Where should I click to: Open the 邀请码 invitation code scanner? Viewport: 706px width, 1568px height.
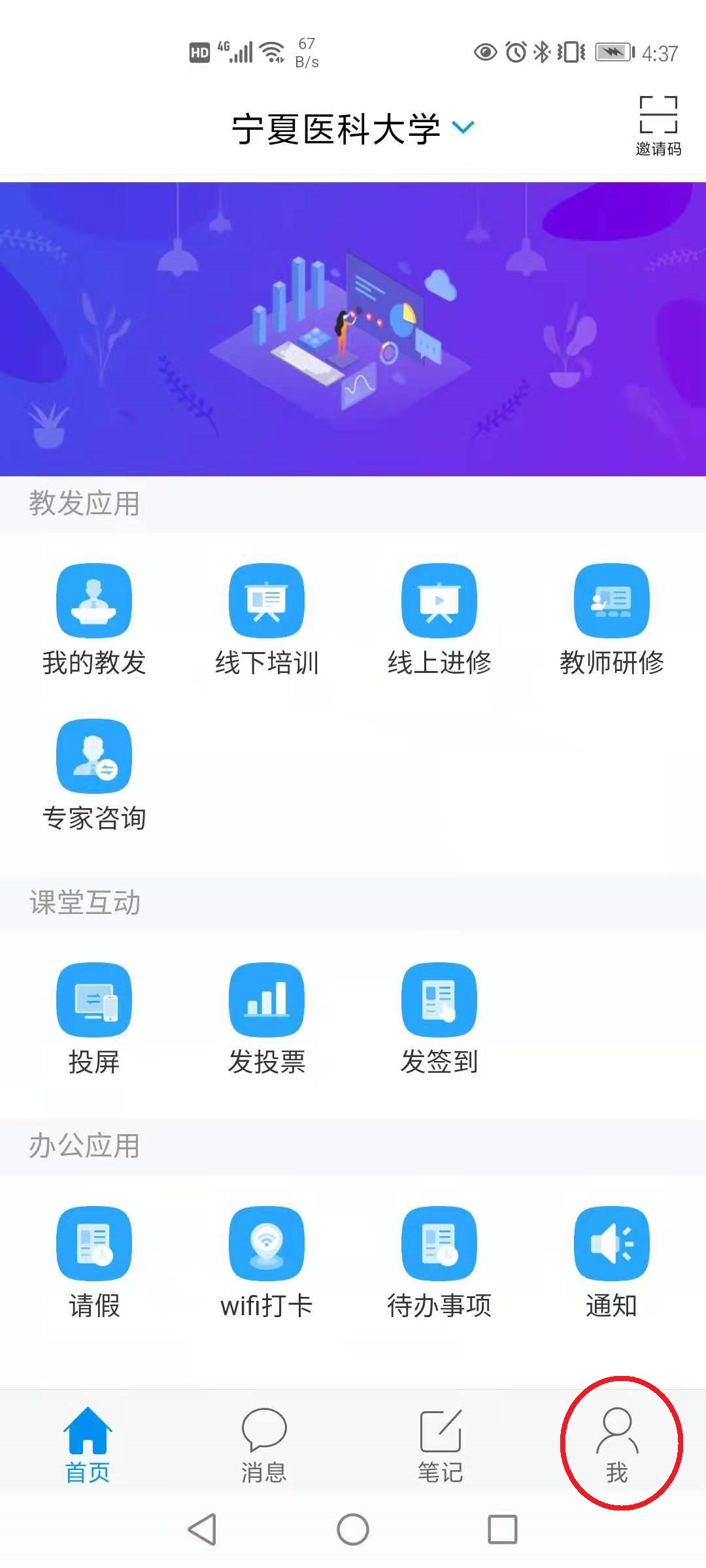658,125
